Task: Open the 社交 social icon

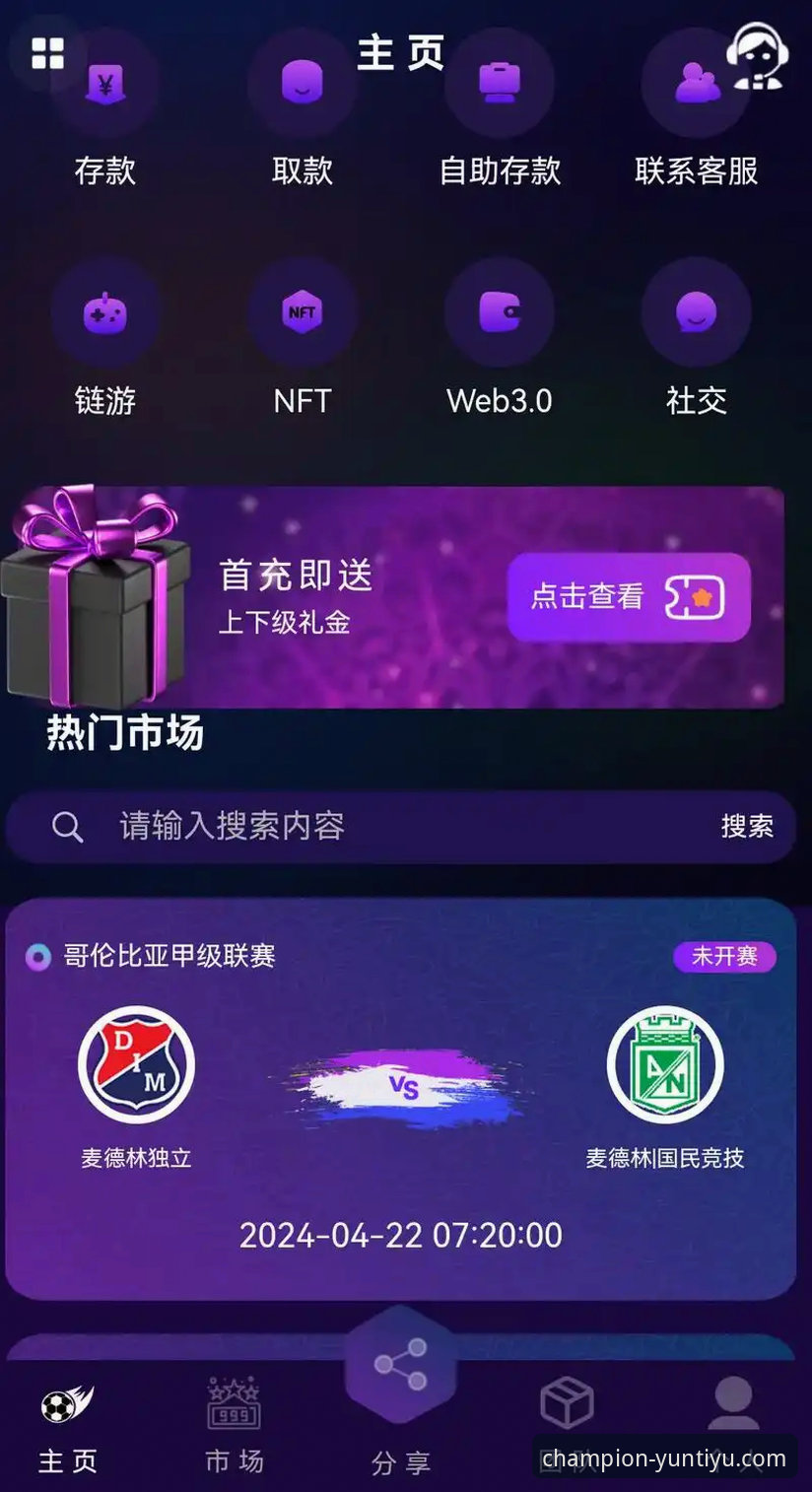Action: [695, 313]
